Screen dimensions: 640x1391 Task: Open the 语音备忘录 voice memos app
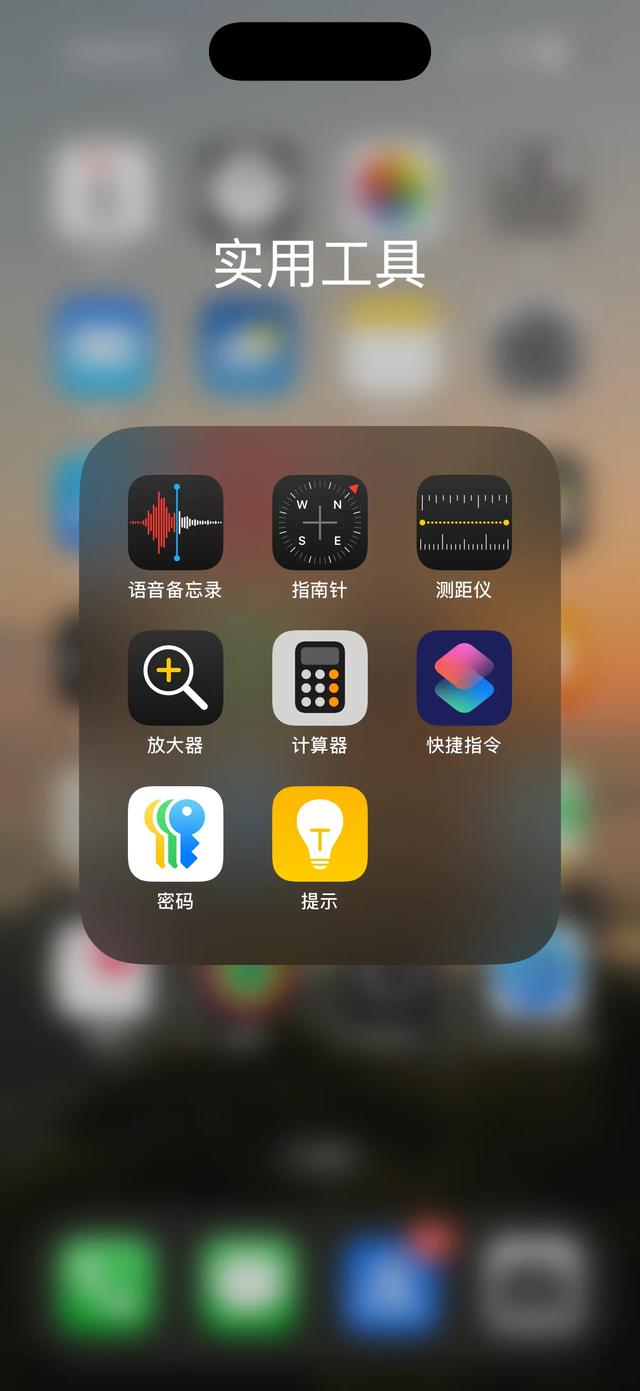(x=175, y=522)
